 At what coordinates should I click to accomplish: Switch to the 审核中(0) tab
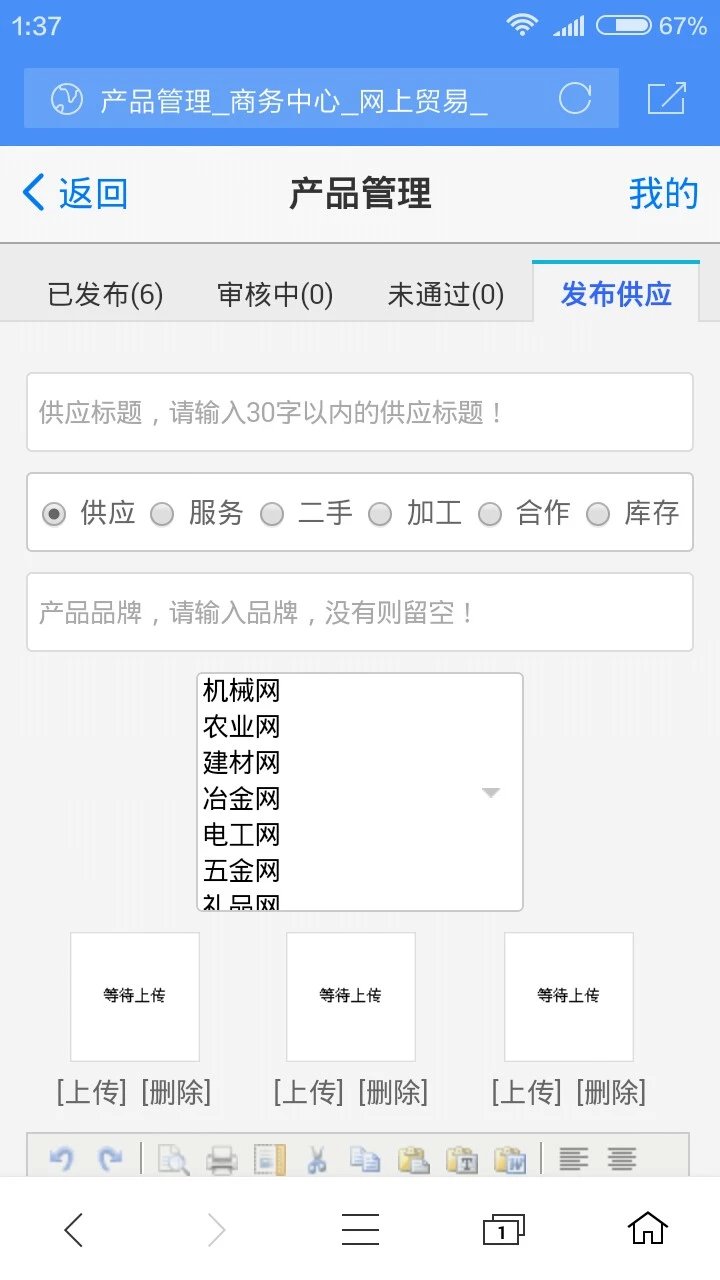[x=275, y=295]
